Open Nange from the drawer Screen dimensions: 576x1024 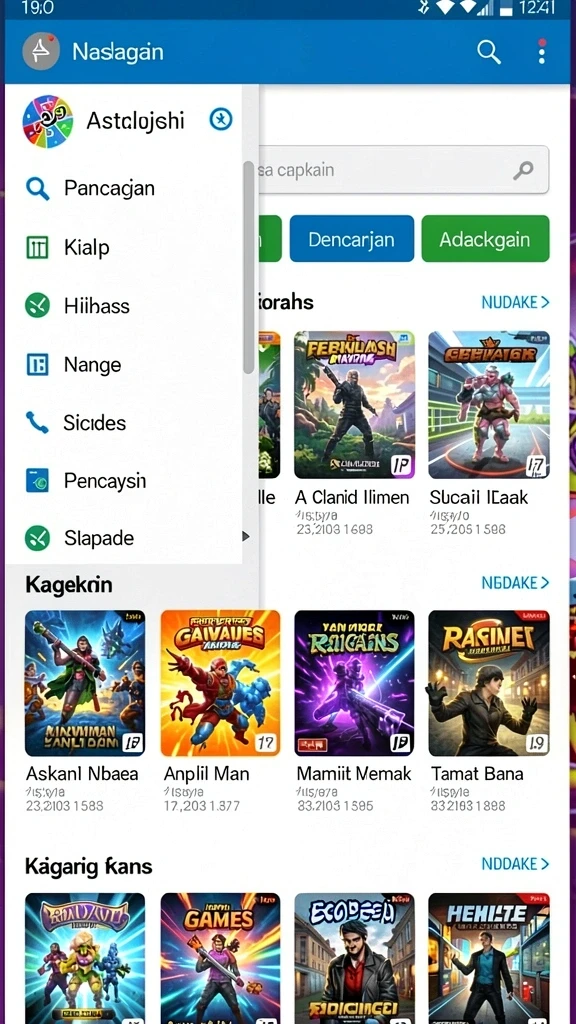(x=123, y=364)
